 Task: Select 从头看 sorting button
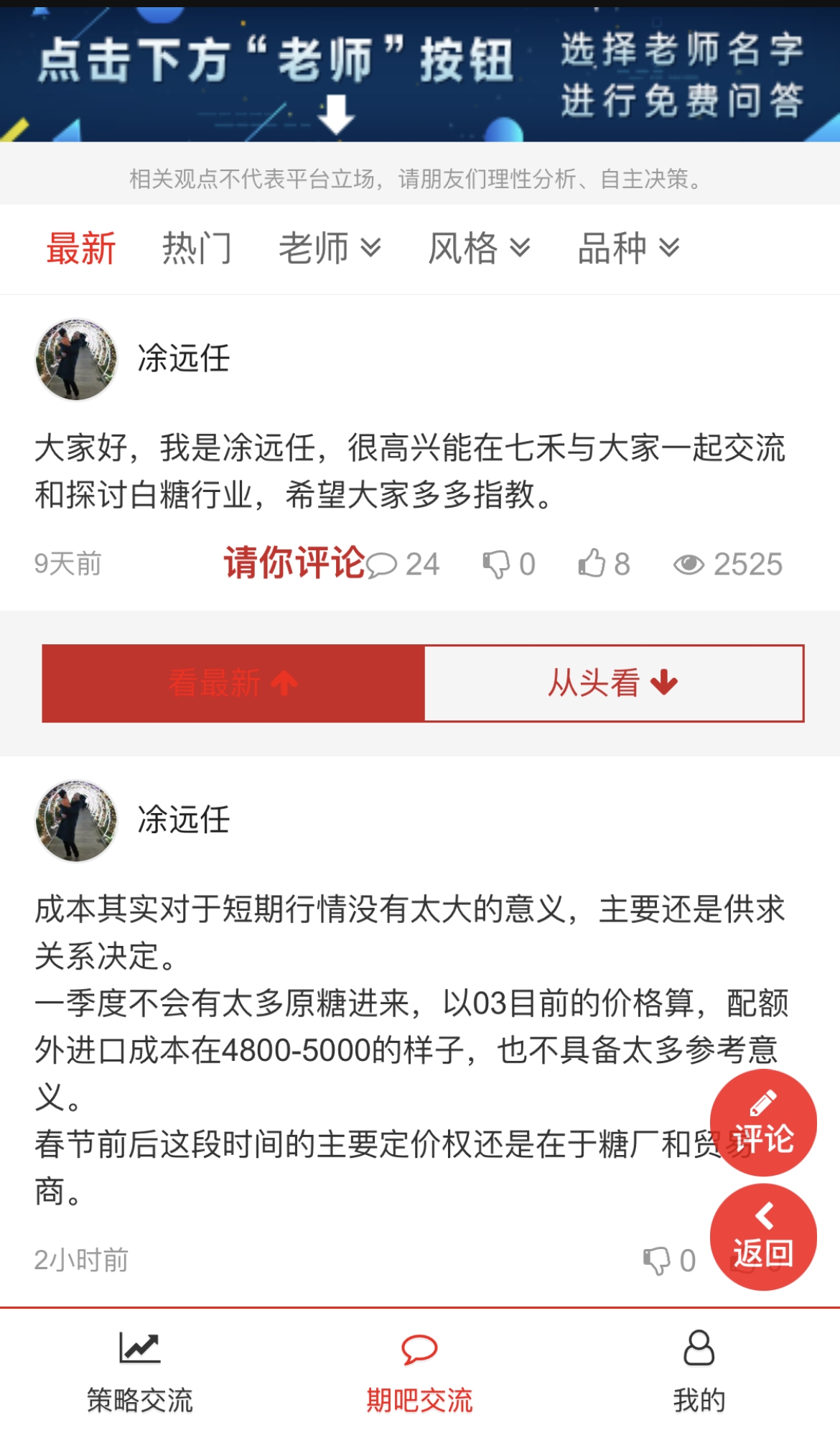pyautogui.click(x=614, y=683)
